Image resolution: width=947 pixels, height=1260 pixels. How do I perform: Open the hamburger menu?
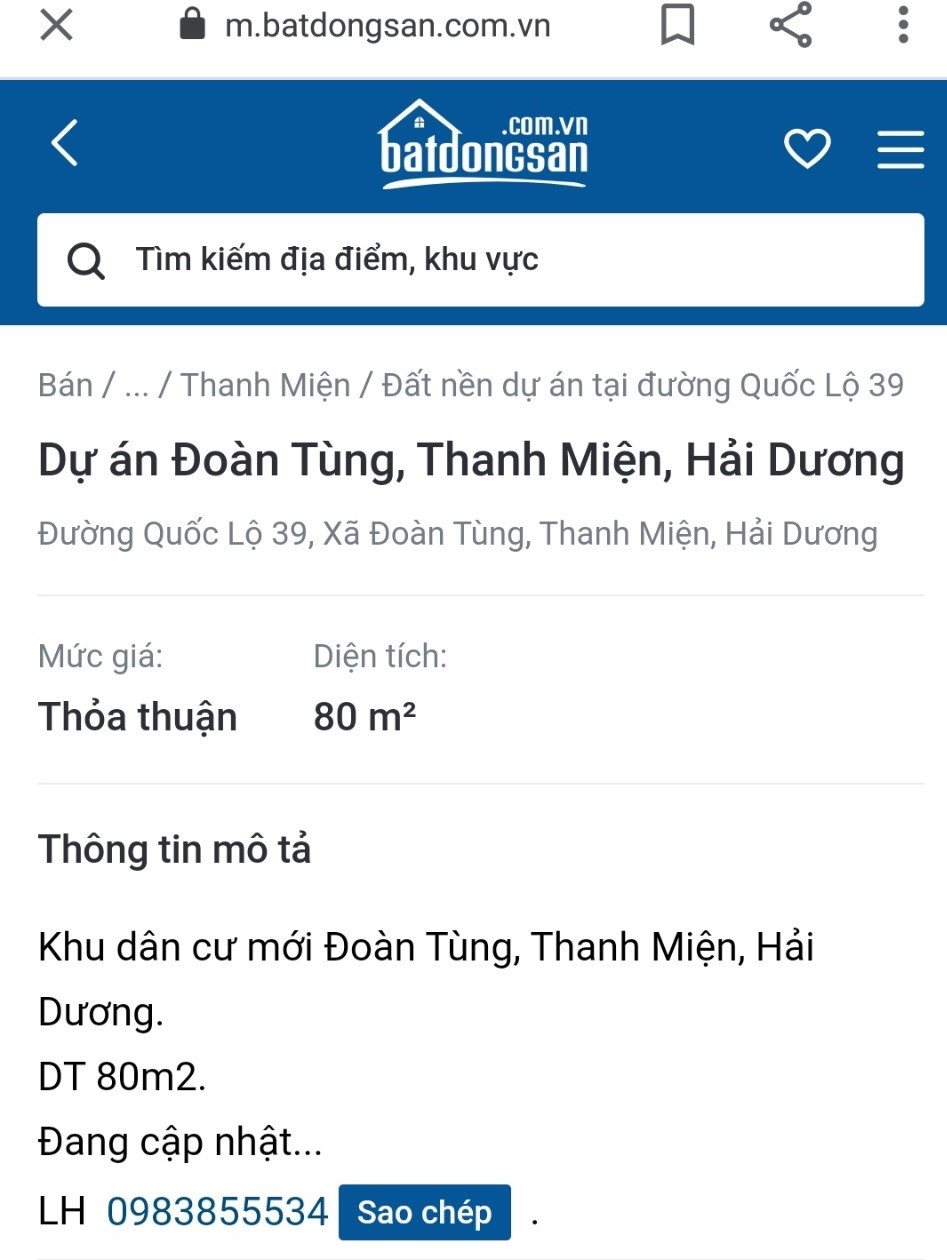[900, 149]
